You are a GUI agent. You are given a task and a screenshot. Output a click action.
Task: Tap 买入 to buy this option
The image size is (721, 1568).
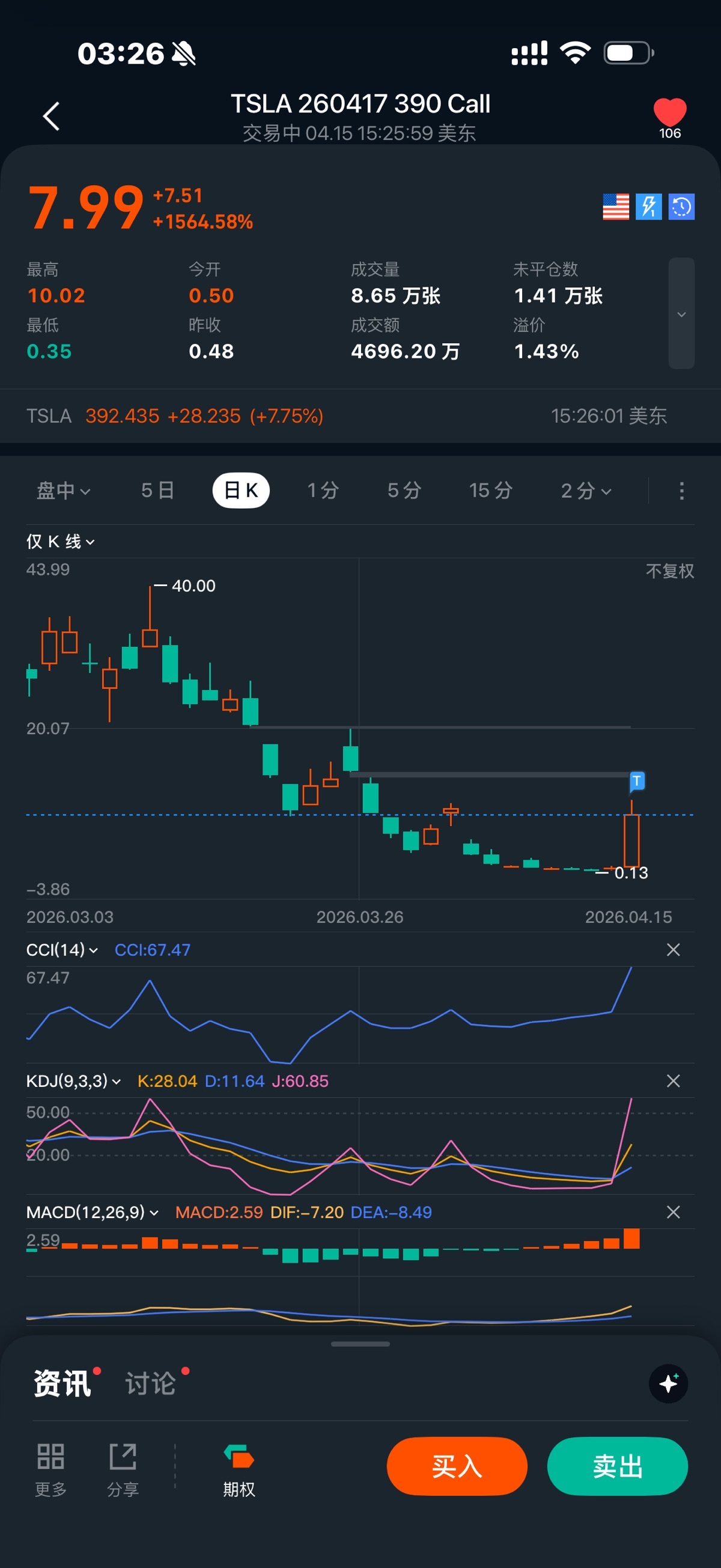click(456, 1466)
